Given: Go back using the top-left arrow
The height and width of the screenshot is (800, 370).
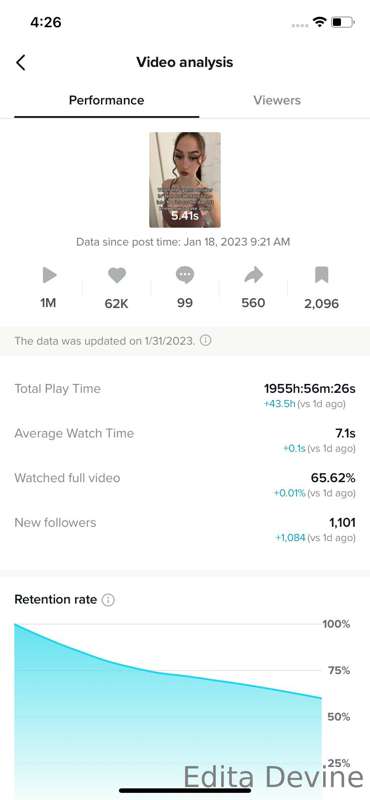Looking at the screenshot, I should click(20, 63).
